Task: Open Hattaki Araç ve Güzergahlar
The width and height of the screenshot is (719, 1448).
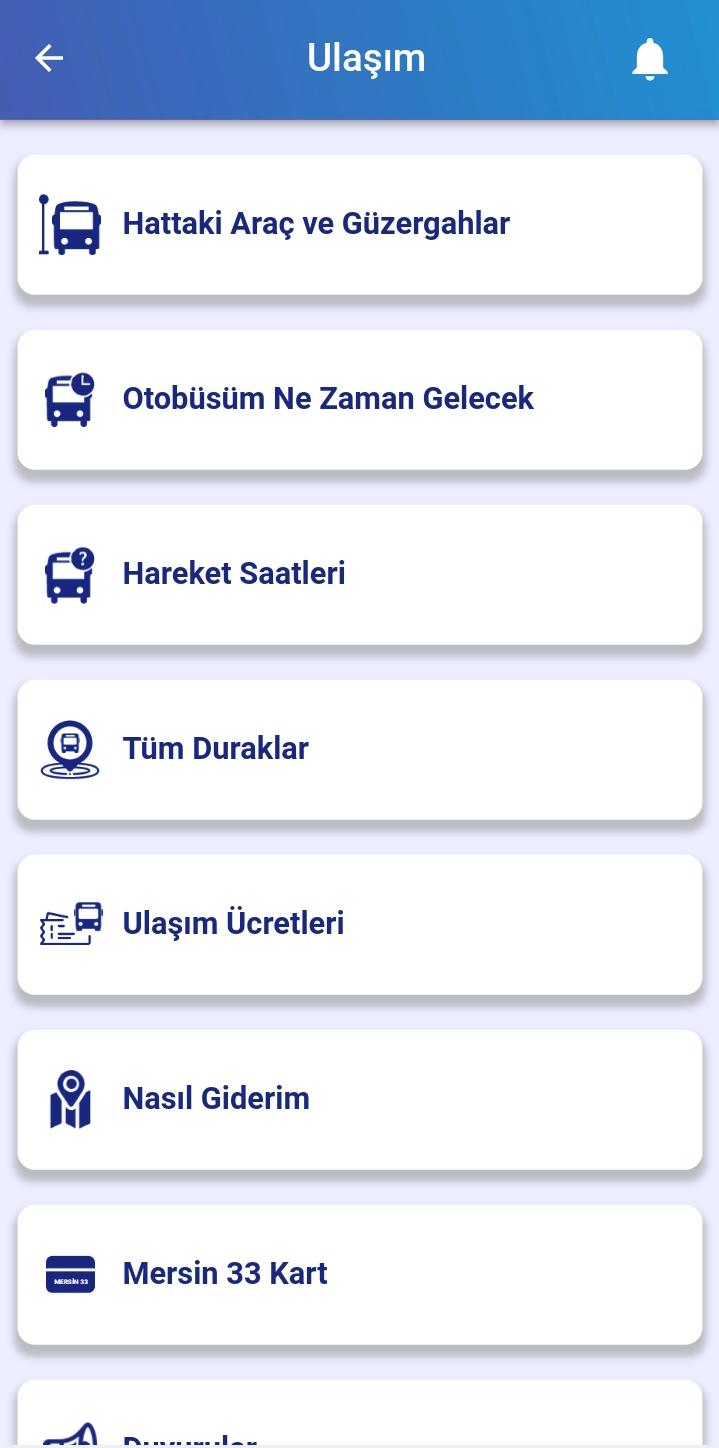Action: pos(360,224)
